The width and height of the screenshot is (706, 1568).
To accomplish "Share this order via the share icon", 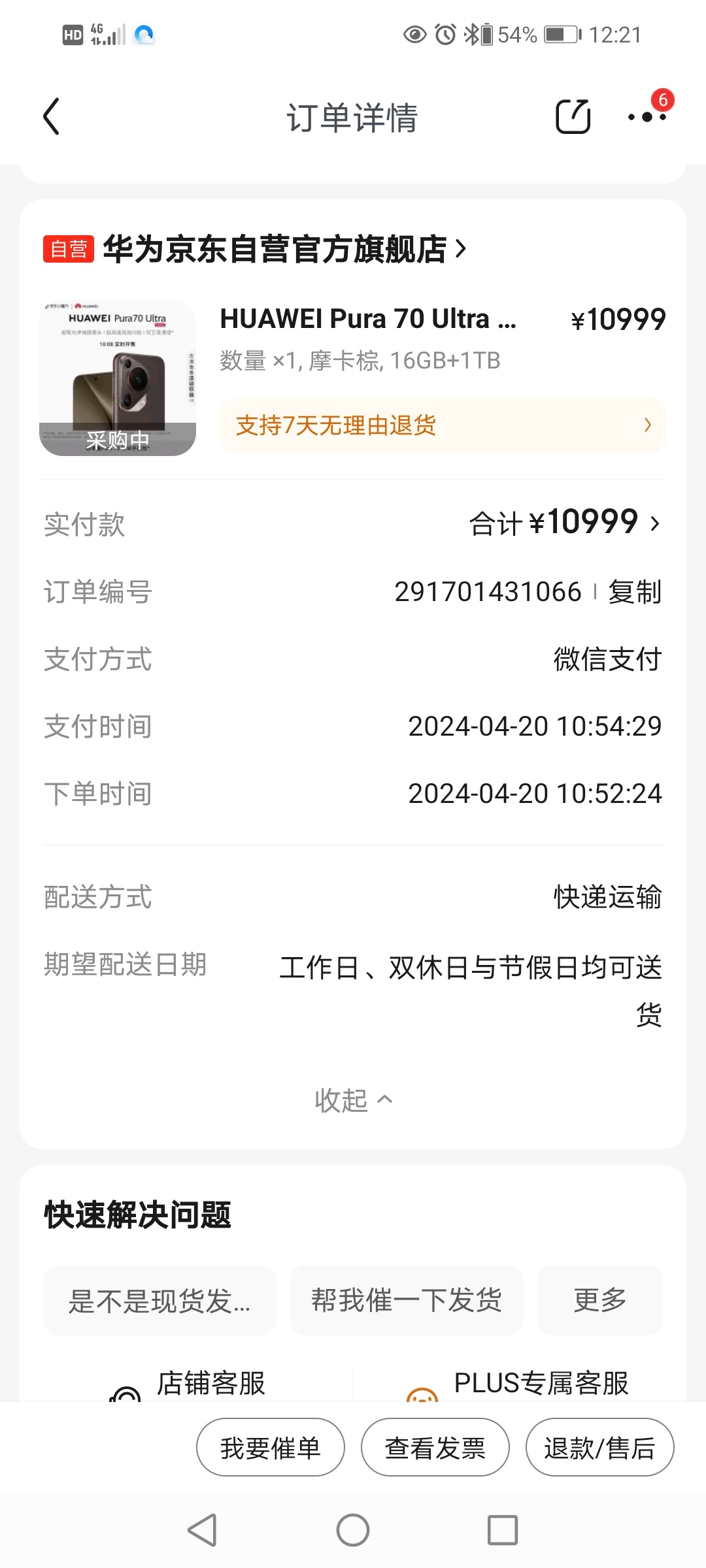I will point(573,117).
